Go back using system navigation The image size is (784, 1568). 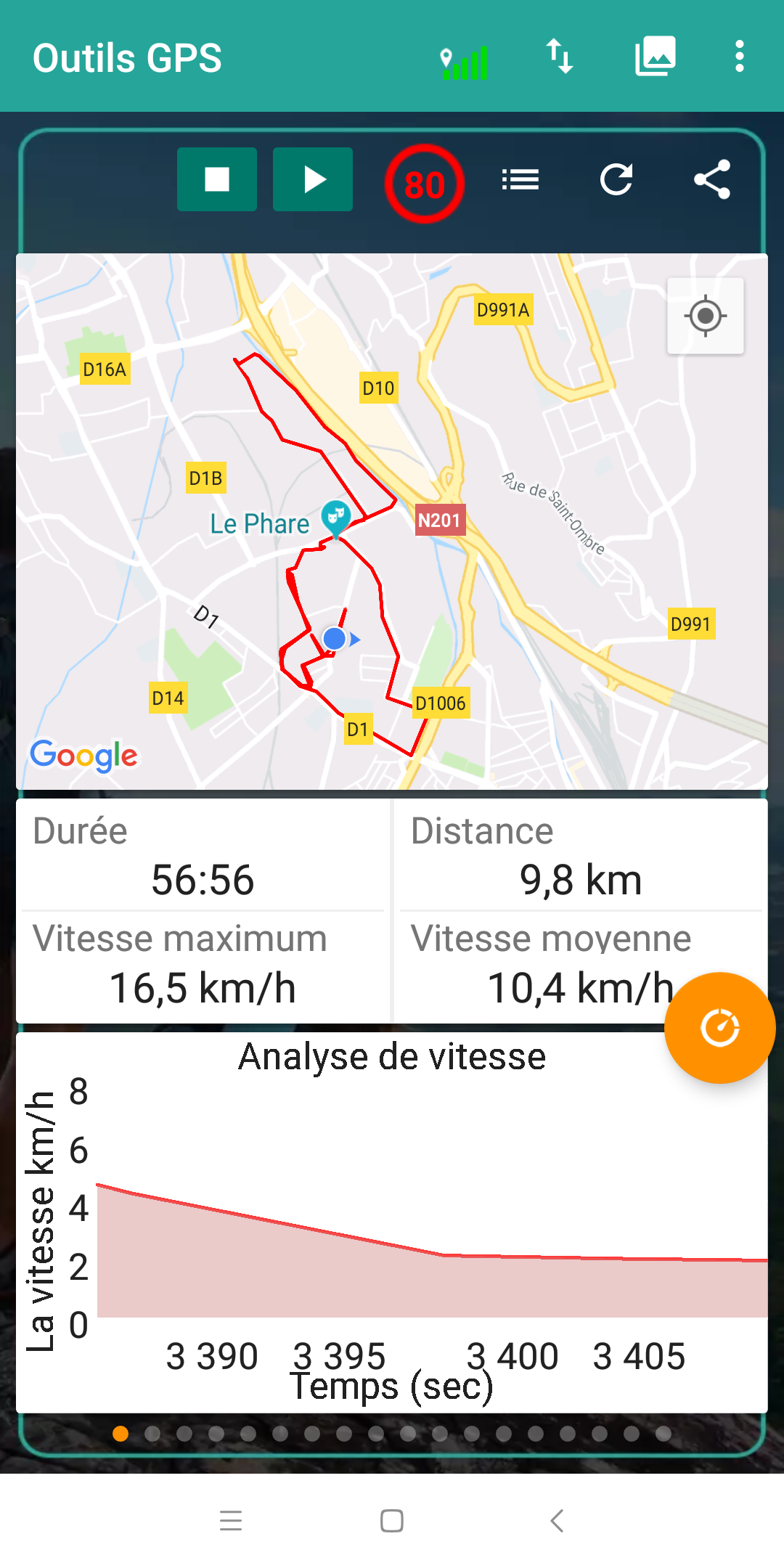click(x=557, y=1520)
